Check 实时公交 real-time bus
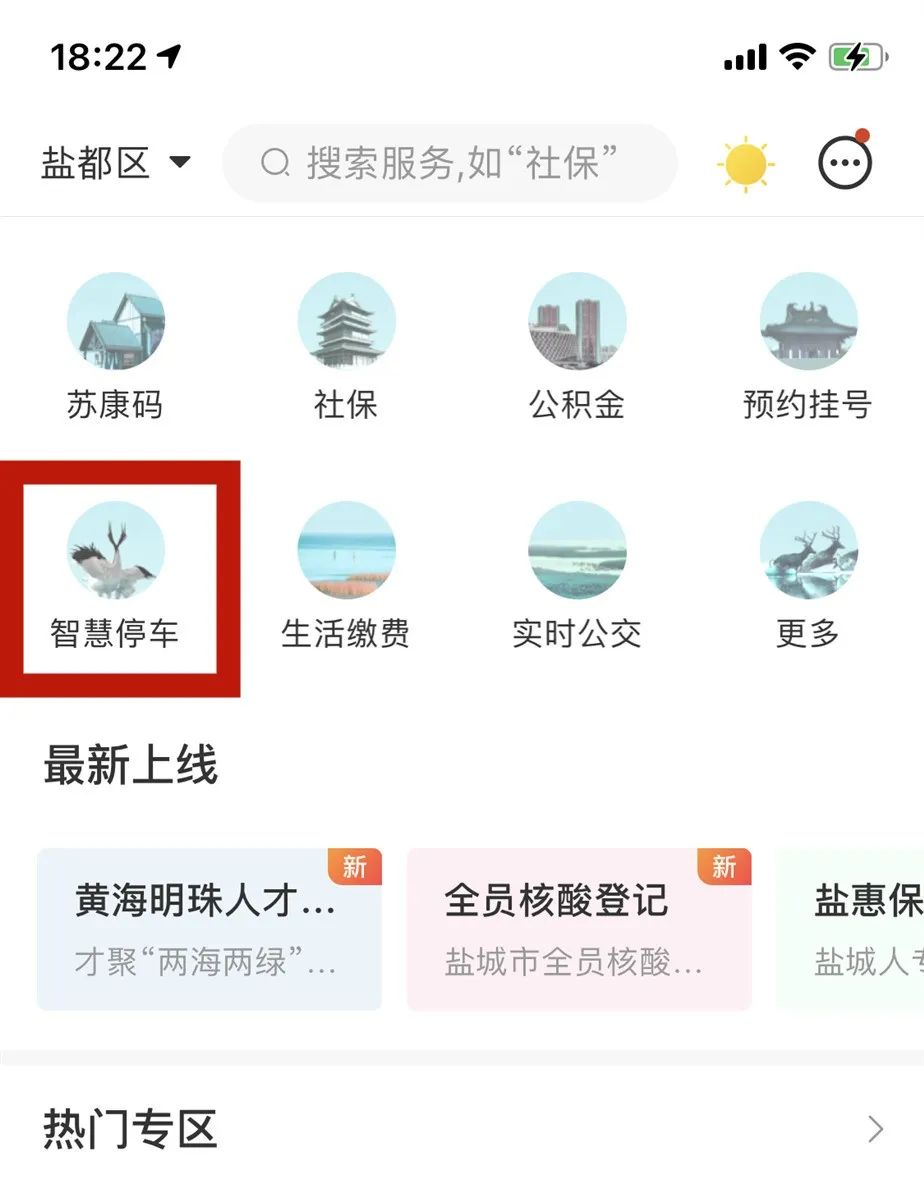This screenshot has width=924, height=1191. point(577,576)
